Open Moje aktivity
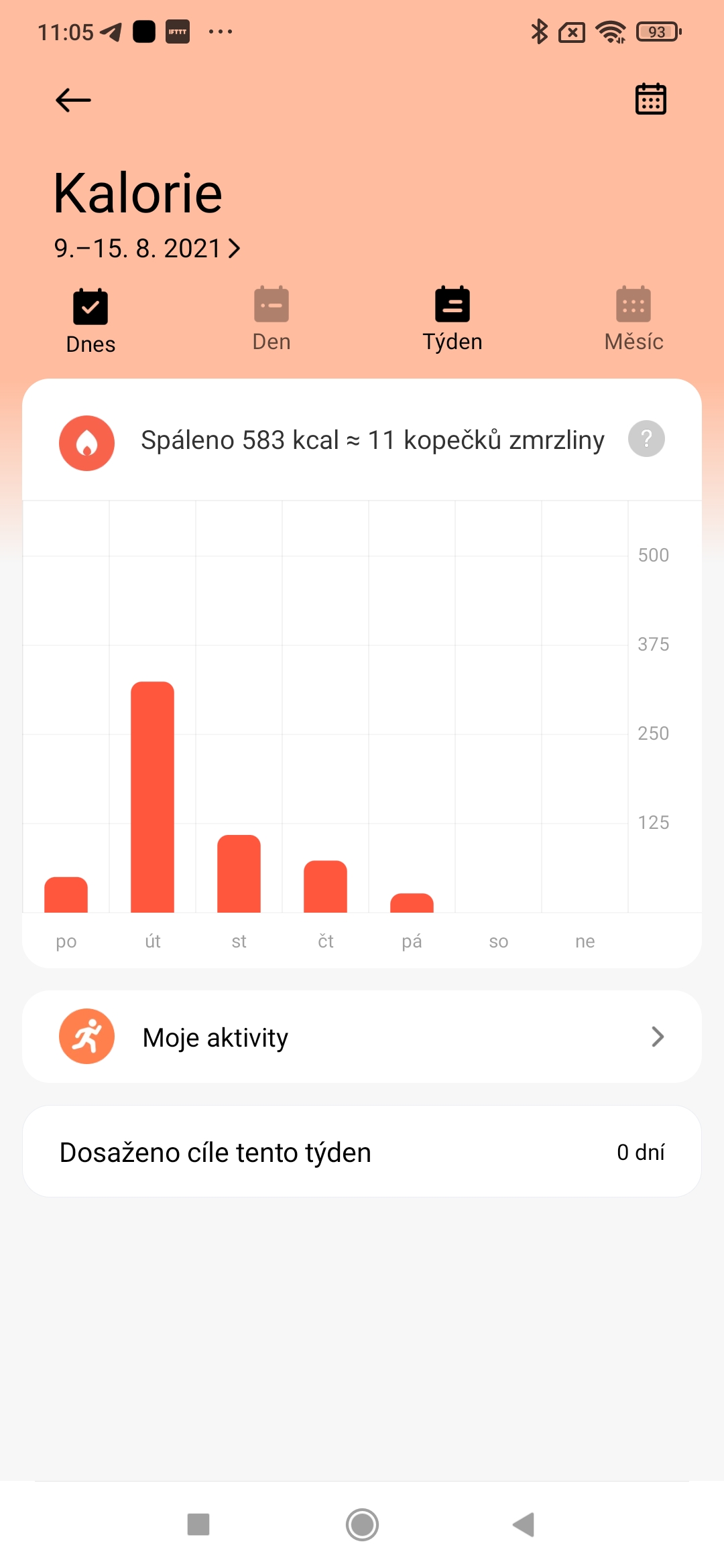 (362, 1037)
